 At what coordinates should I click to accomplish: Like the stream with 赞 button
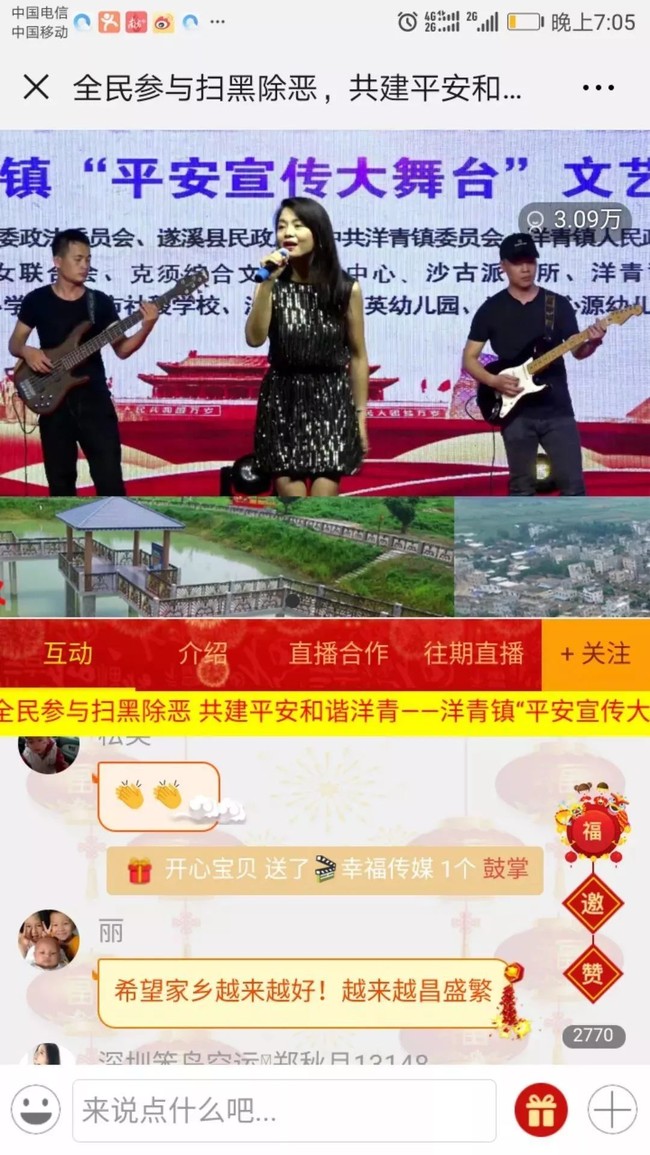click(592, 973)
